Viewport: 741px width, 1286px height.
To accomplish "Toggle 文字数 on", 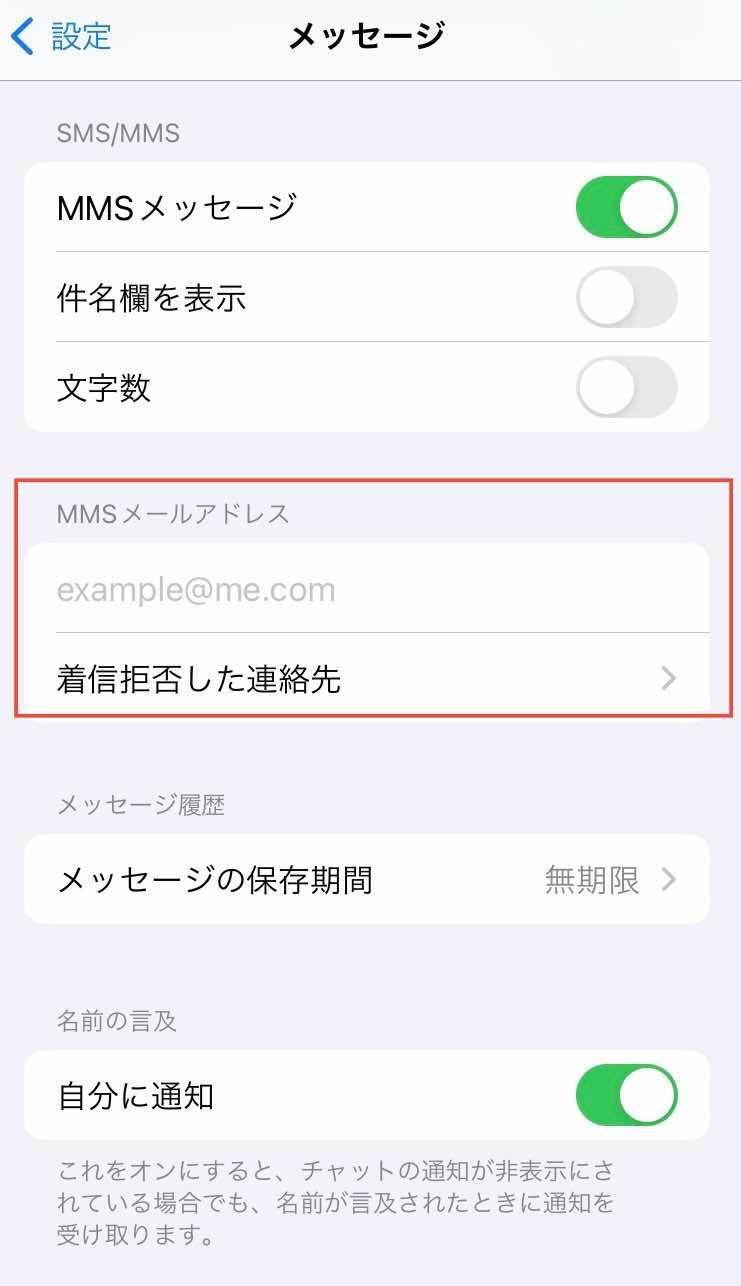I will click(x=627, y=387).
